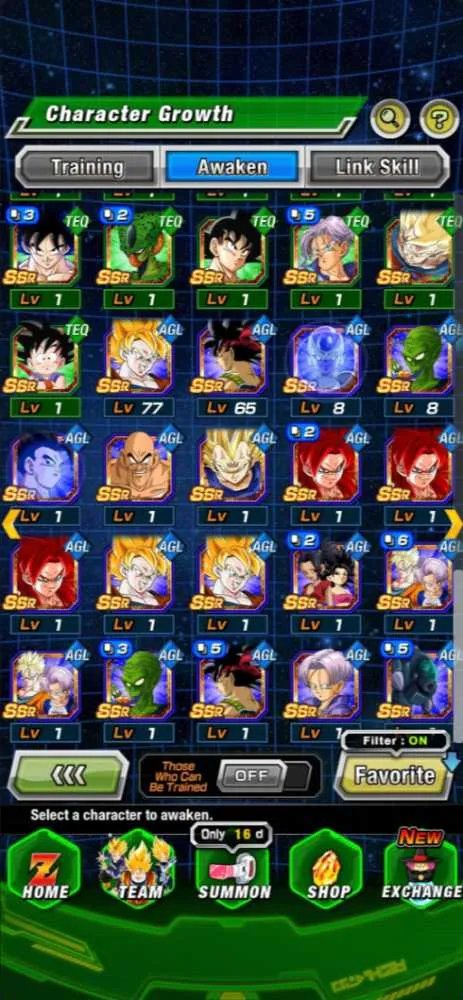This screenshot has height=1000, width=463.
Task: Tap the yellow left page arrow
Action: 11,524
